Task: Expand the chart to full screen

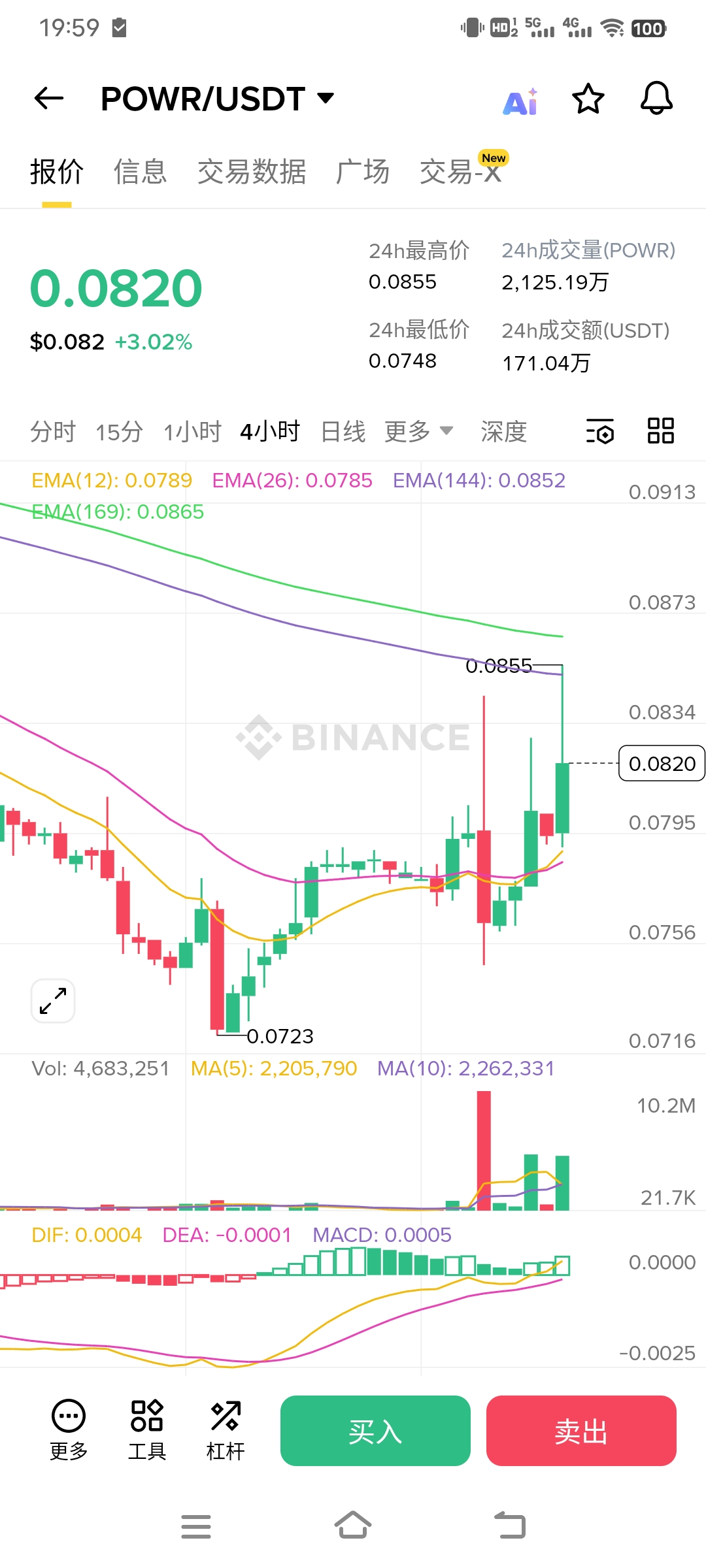Action: point(53,1000)
